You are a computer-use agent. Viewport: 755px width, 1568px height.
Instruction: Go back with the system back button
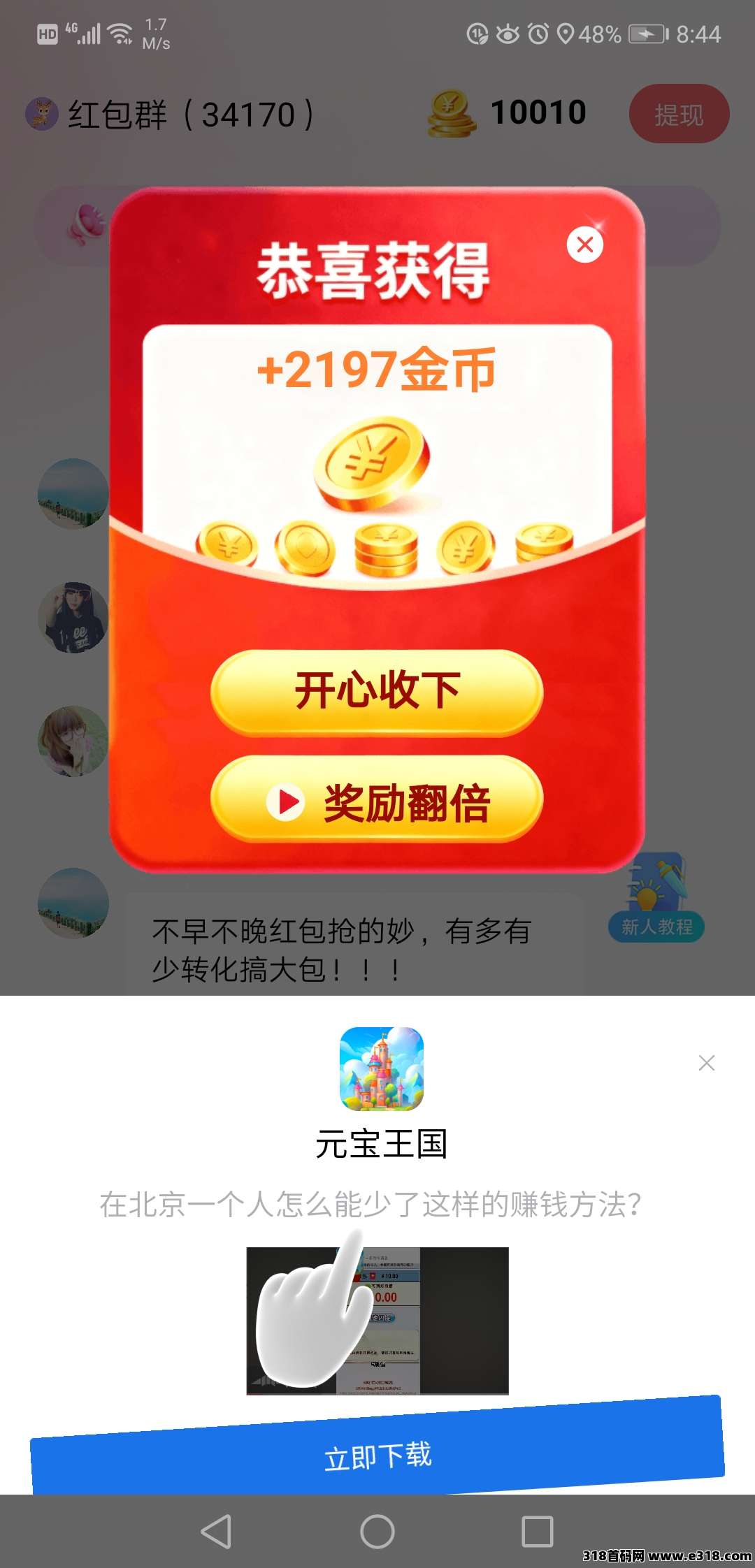[x=216, y=1532]
